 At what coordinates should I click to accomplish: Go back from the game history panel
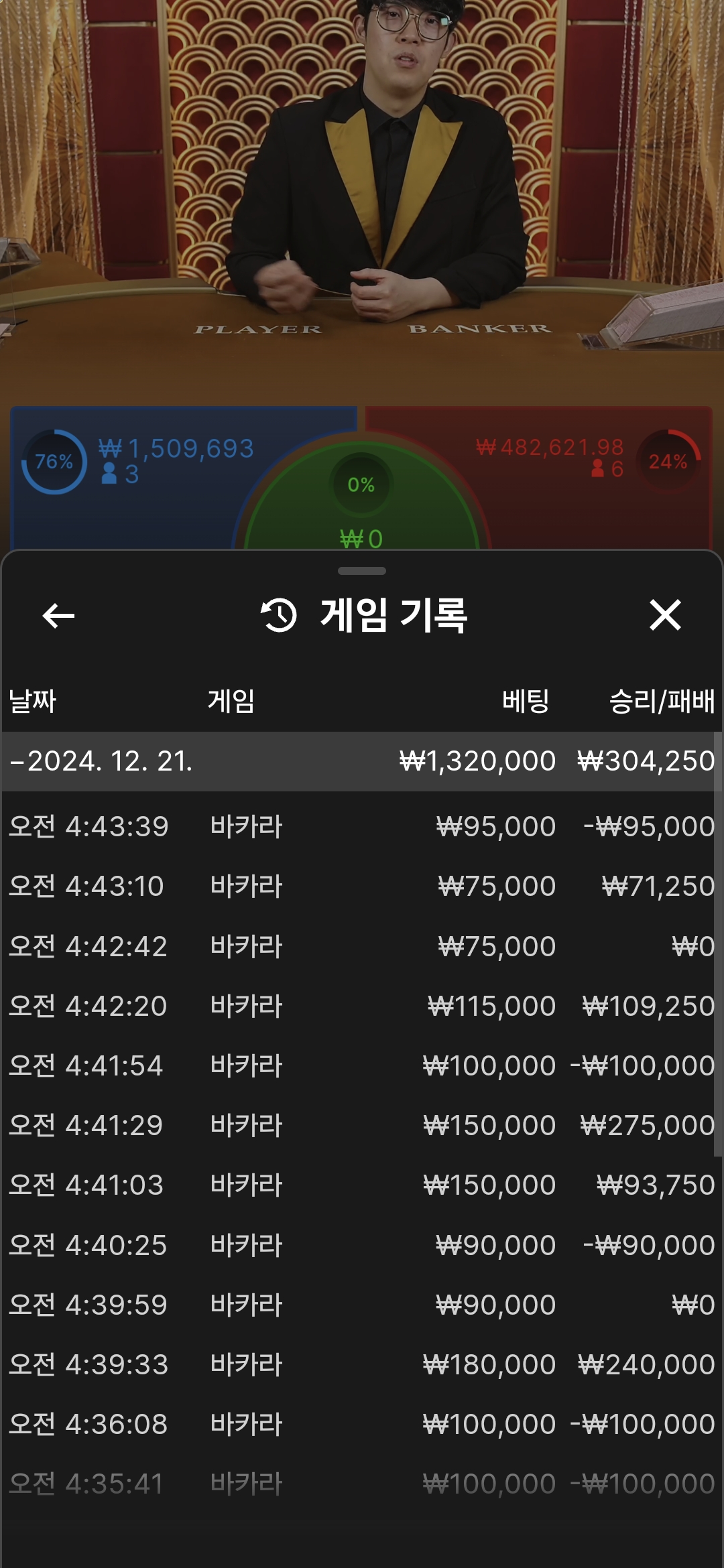tap(58, 615)
